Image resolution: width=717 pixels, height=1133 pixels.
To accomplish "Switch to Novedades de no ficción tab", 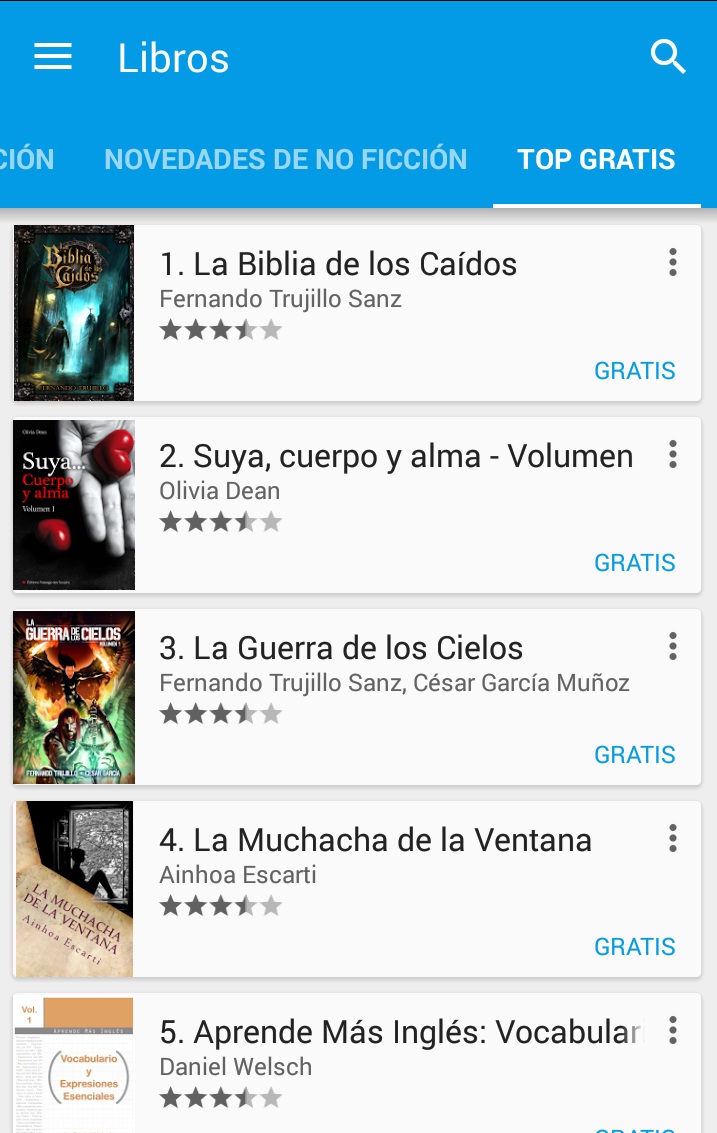I will tap(285, 159).
